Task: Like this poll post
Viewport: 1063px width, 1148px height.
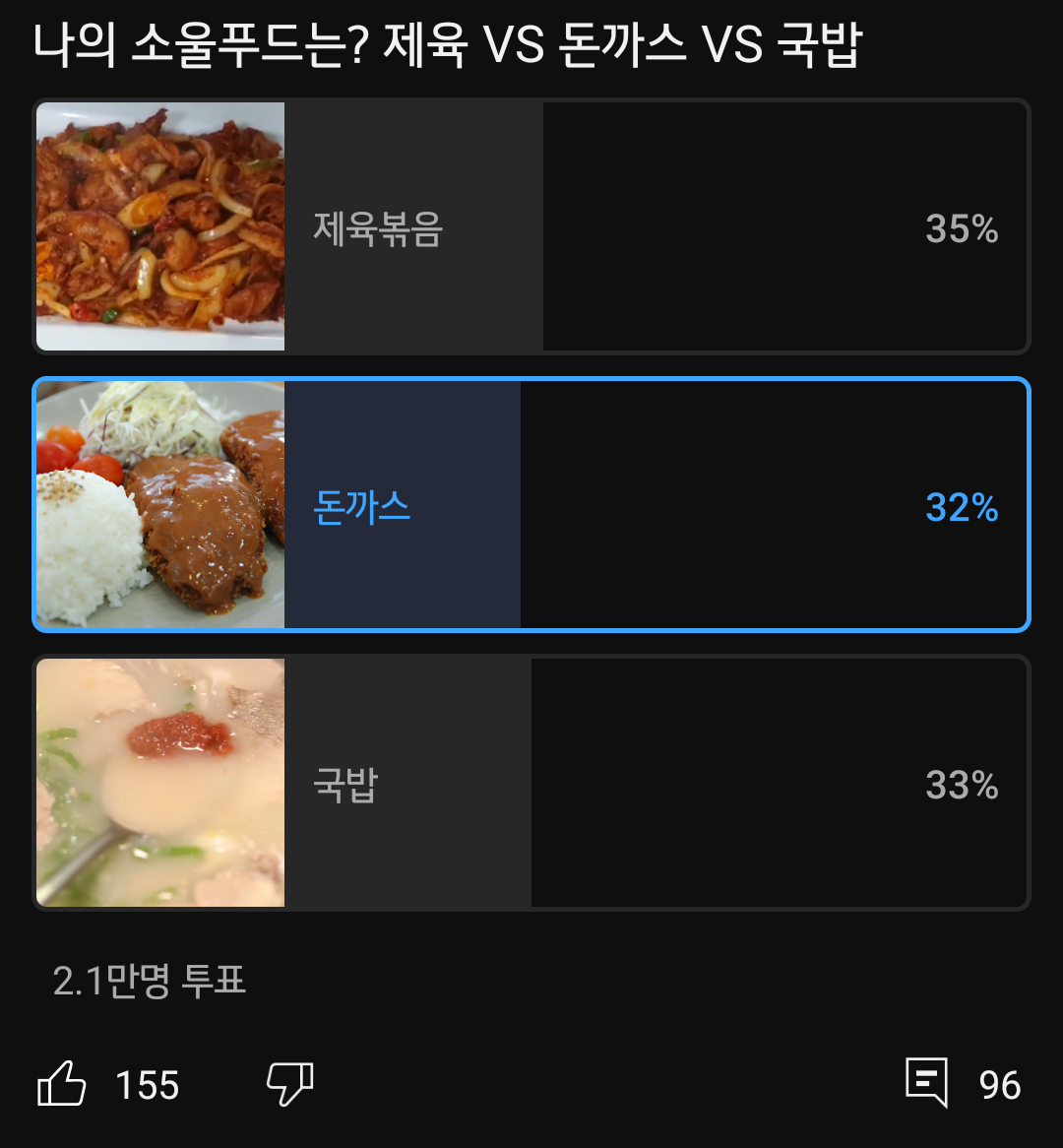Action: pyautogui.click(x=62, y=1084)
